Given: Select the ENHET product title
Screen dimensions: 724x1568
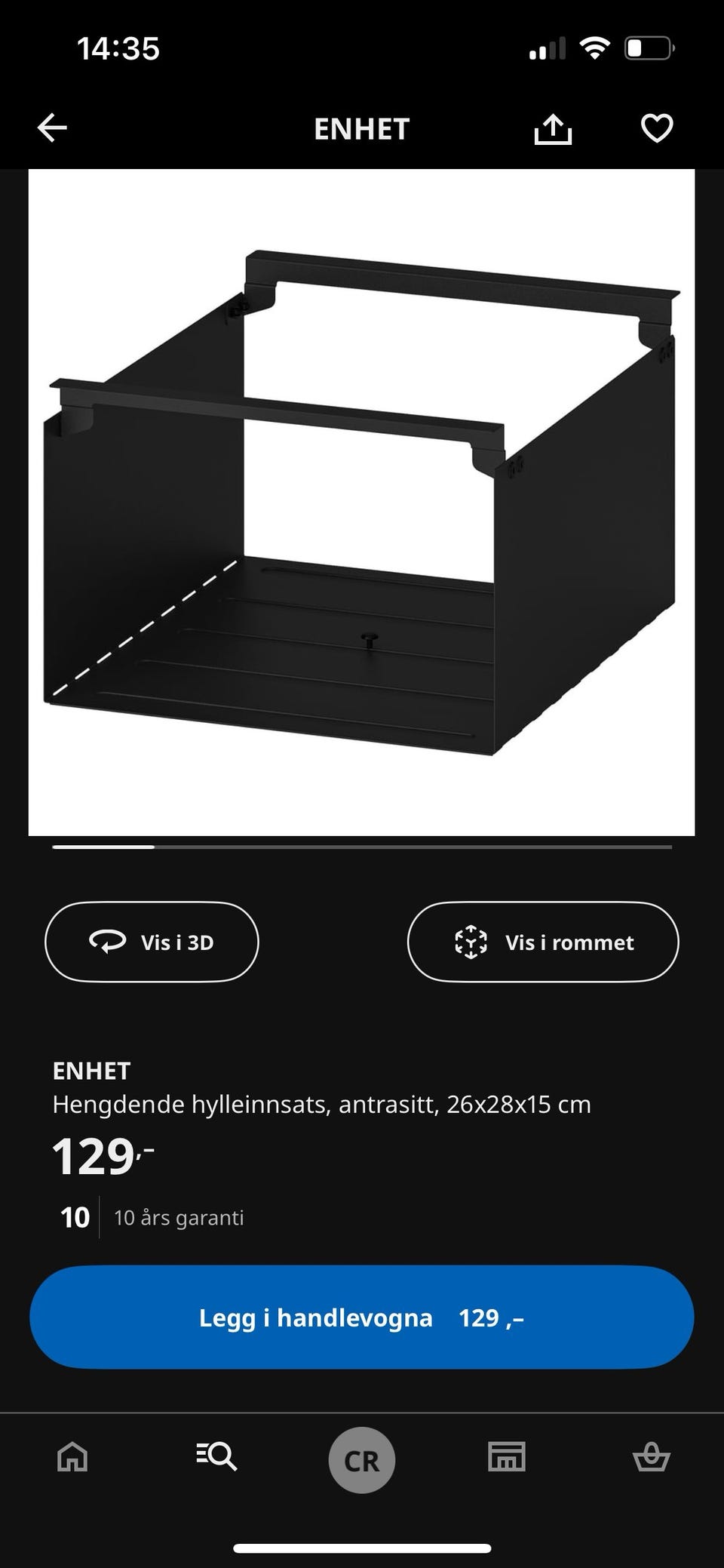Looking at the screenshot, I should [90, 1070].
